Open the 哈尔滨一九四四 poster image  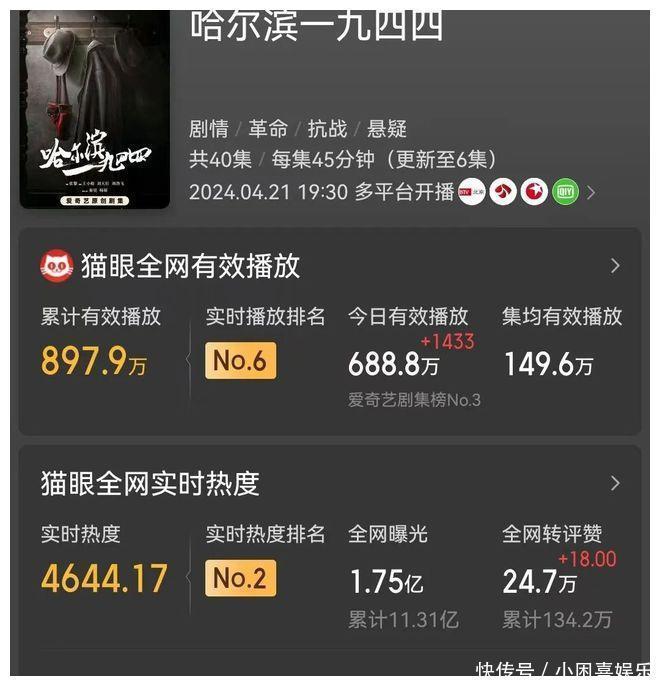click(x=94, y=109)
